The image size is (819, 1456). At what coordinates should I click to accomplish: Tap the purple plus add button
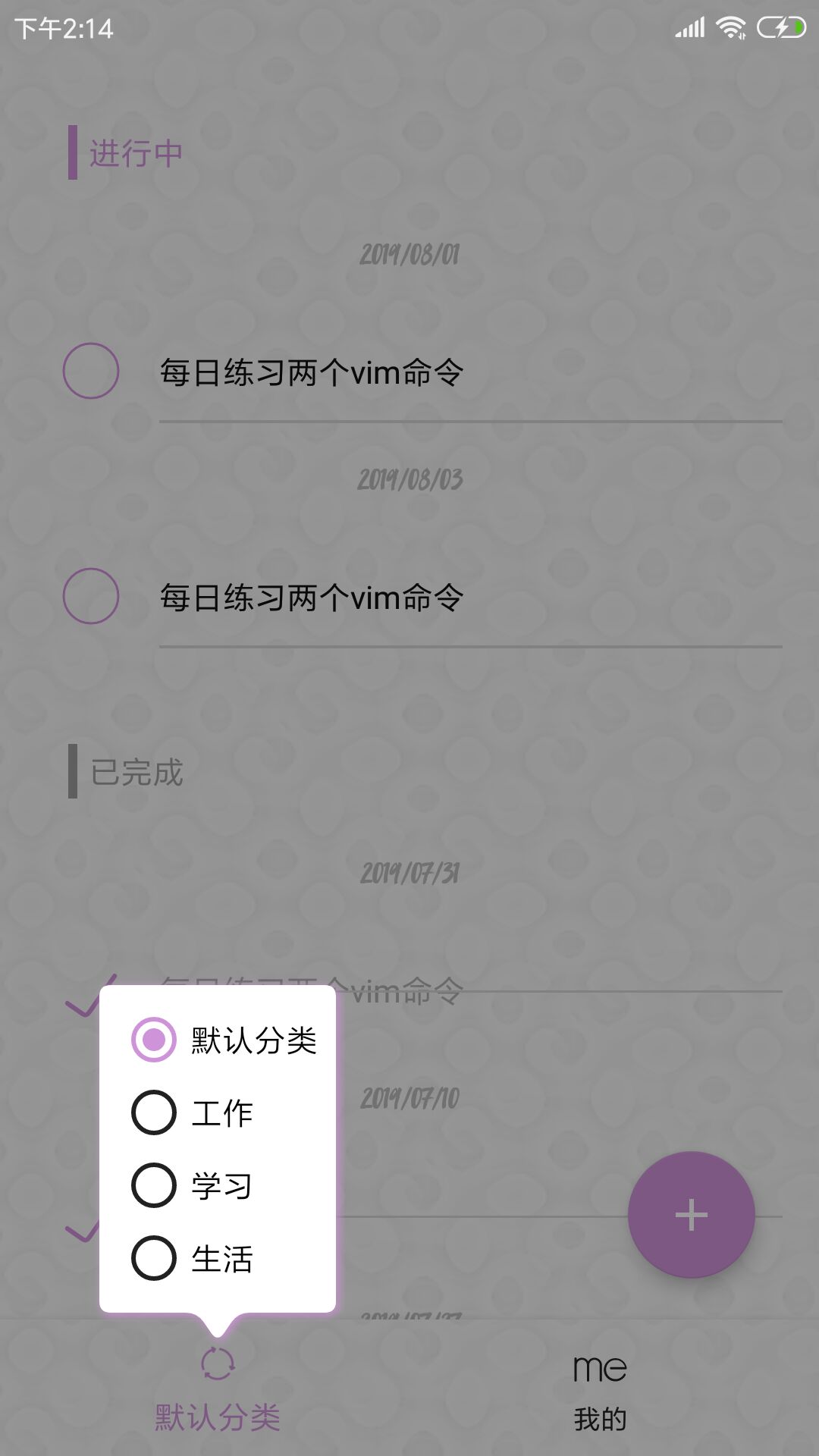(691, 1215)
